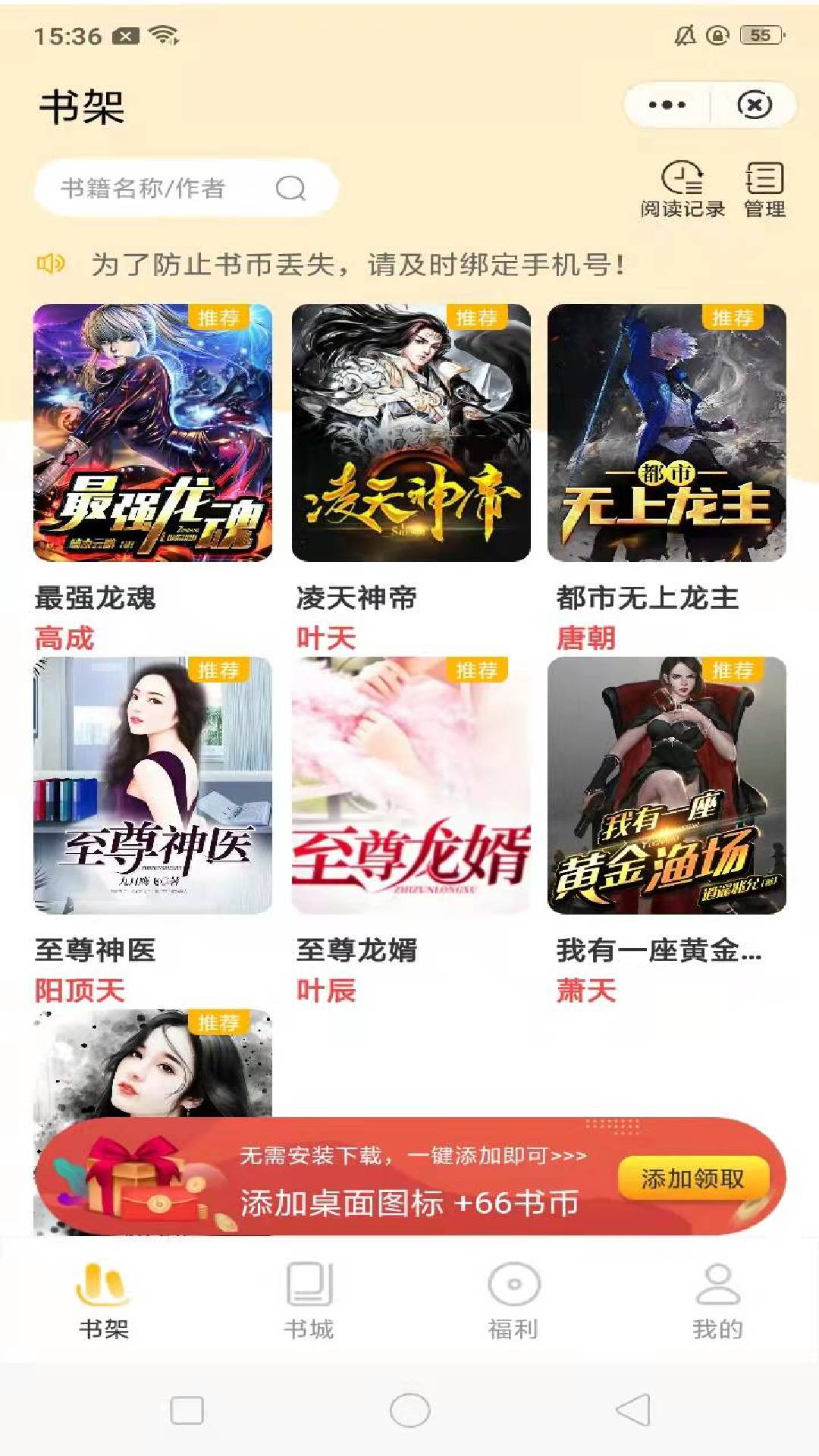This screenshot has width=819, height=1456.
Task: Tap the magnifier icon in the search bar
Action: point(290,189)
